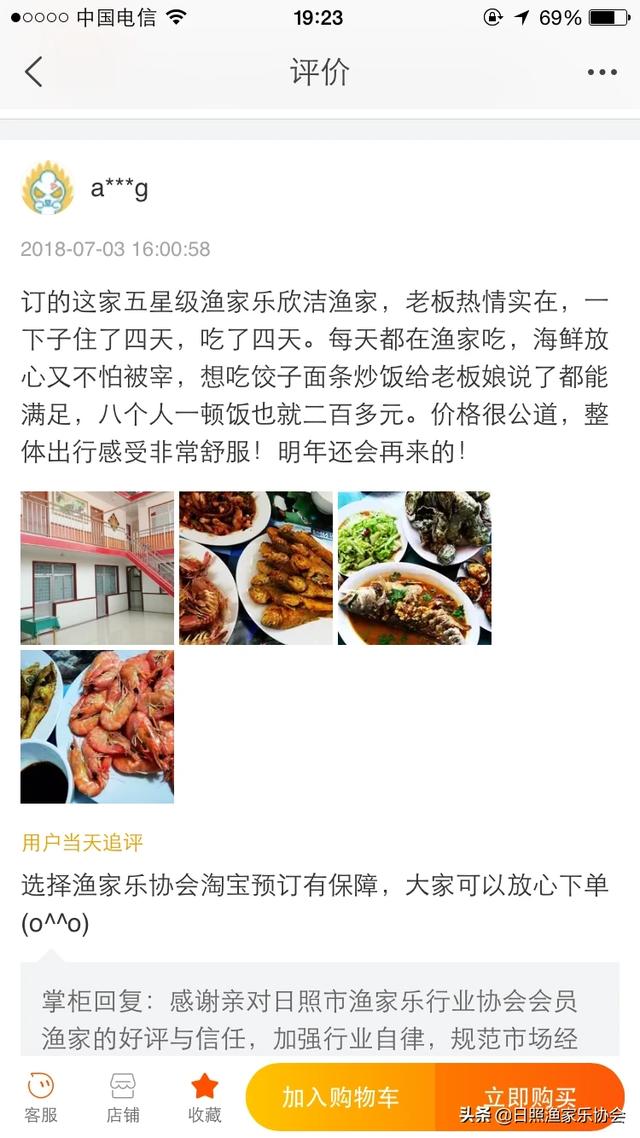Open reviewer a***g's avatar
Screen dimensions: 640x1138
point(48,188)
